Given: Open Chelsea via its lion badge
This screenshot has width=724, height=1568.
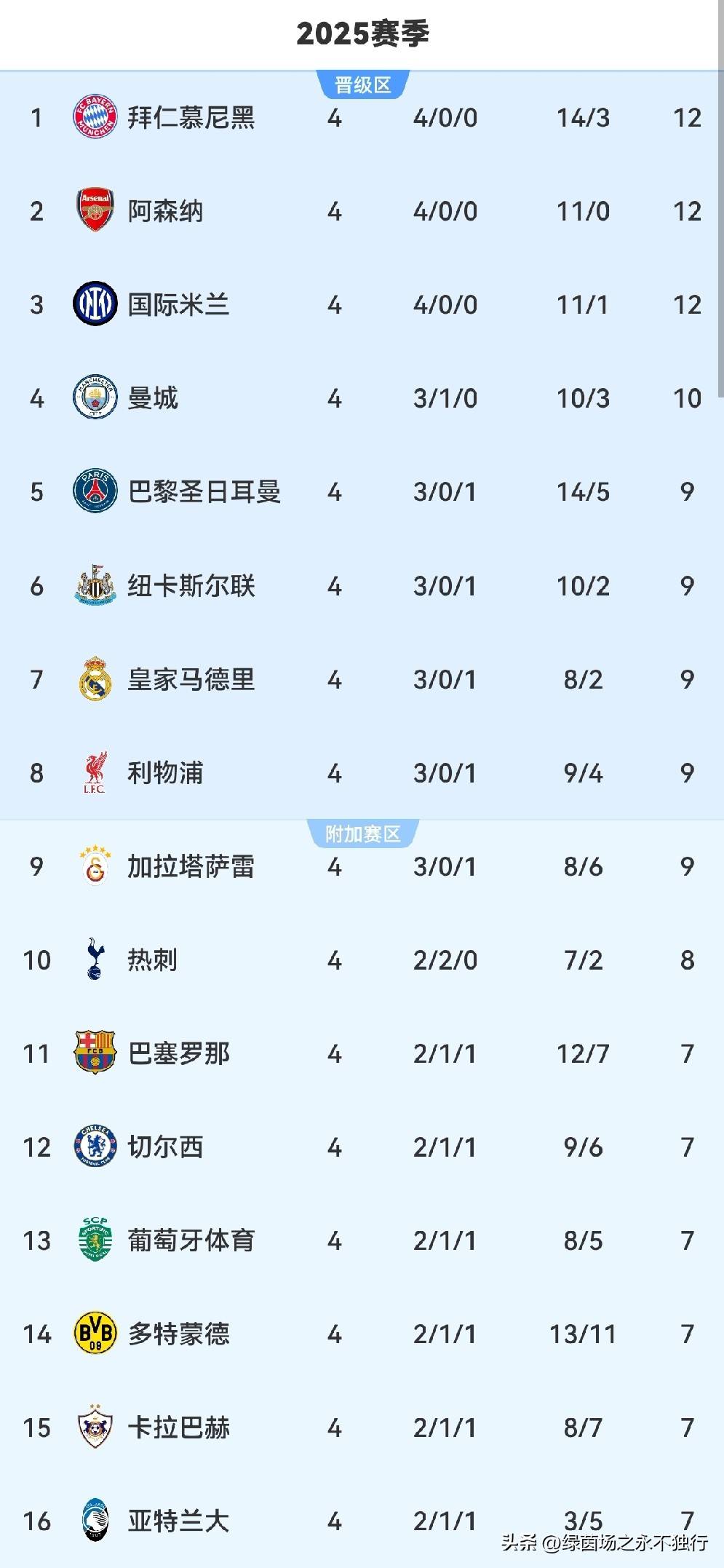Looking at the screenshot, I should click(95, 1147).
